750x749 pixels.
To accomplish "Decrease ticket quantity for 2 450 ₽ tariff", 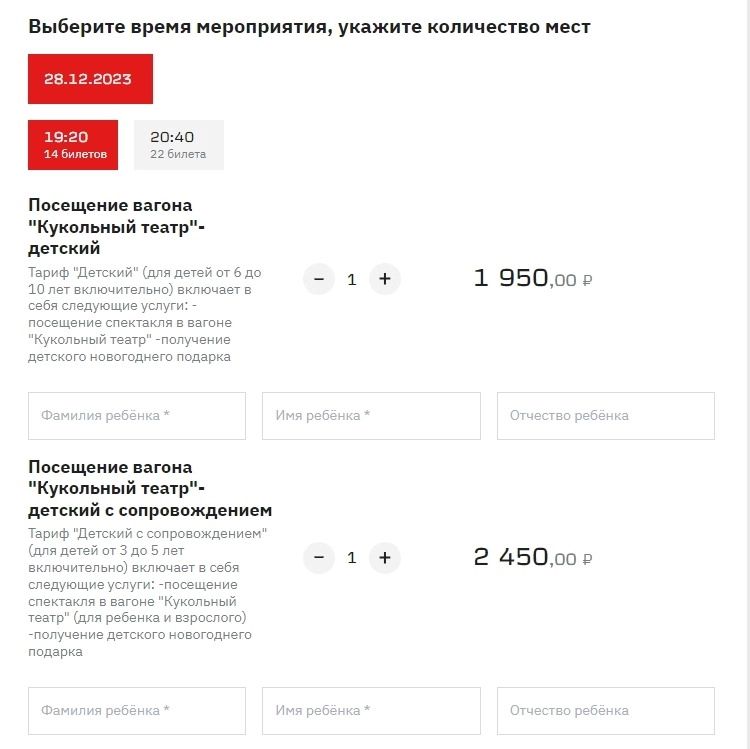I will pos(319,557).
